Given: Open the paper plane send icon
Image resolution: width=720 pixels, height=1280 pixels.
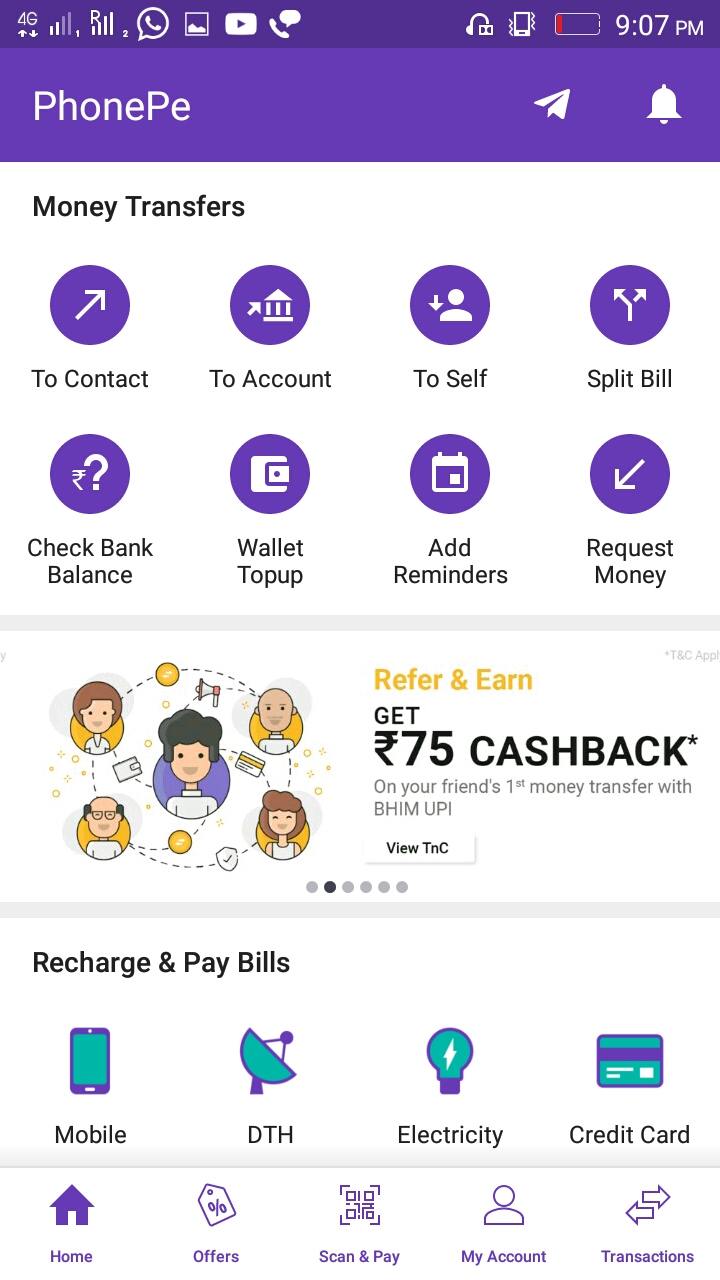Looking at the screenshot, I should (x=552, y=104).
